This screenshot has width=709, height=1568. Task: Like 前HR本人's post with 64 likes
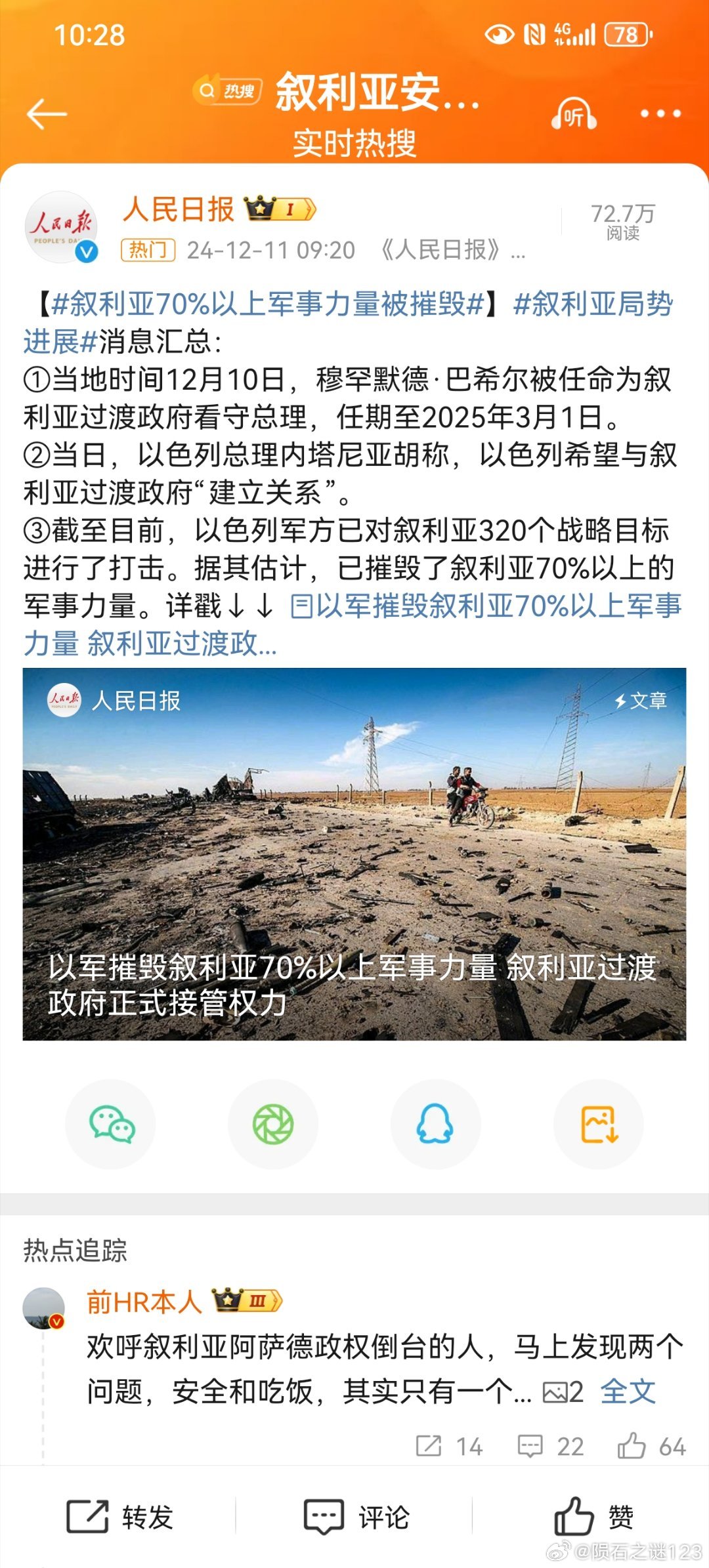pyautogui.click(x=651, y=1446)
